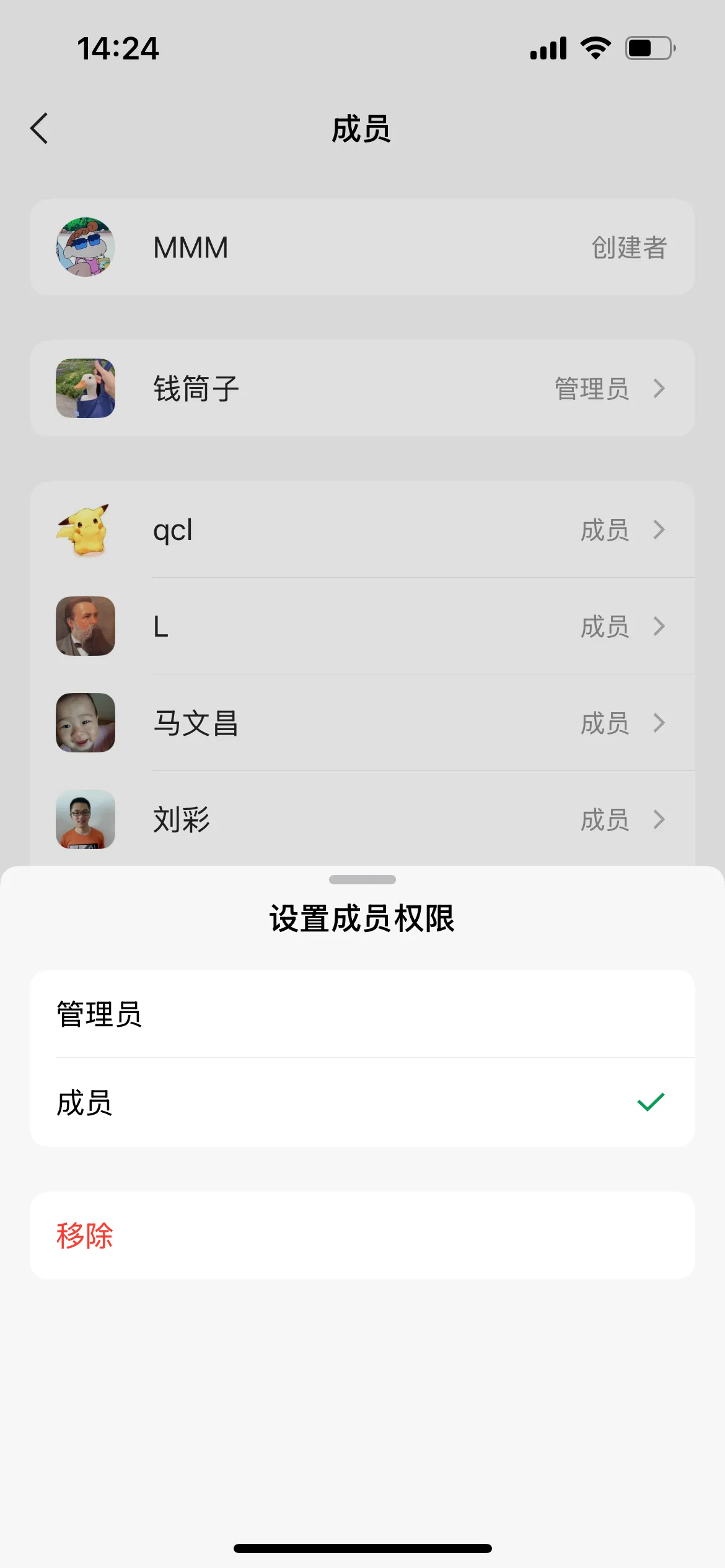Go back from the 成员 page
Screen dimensions: 725x1568
tap(39, 129)
